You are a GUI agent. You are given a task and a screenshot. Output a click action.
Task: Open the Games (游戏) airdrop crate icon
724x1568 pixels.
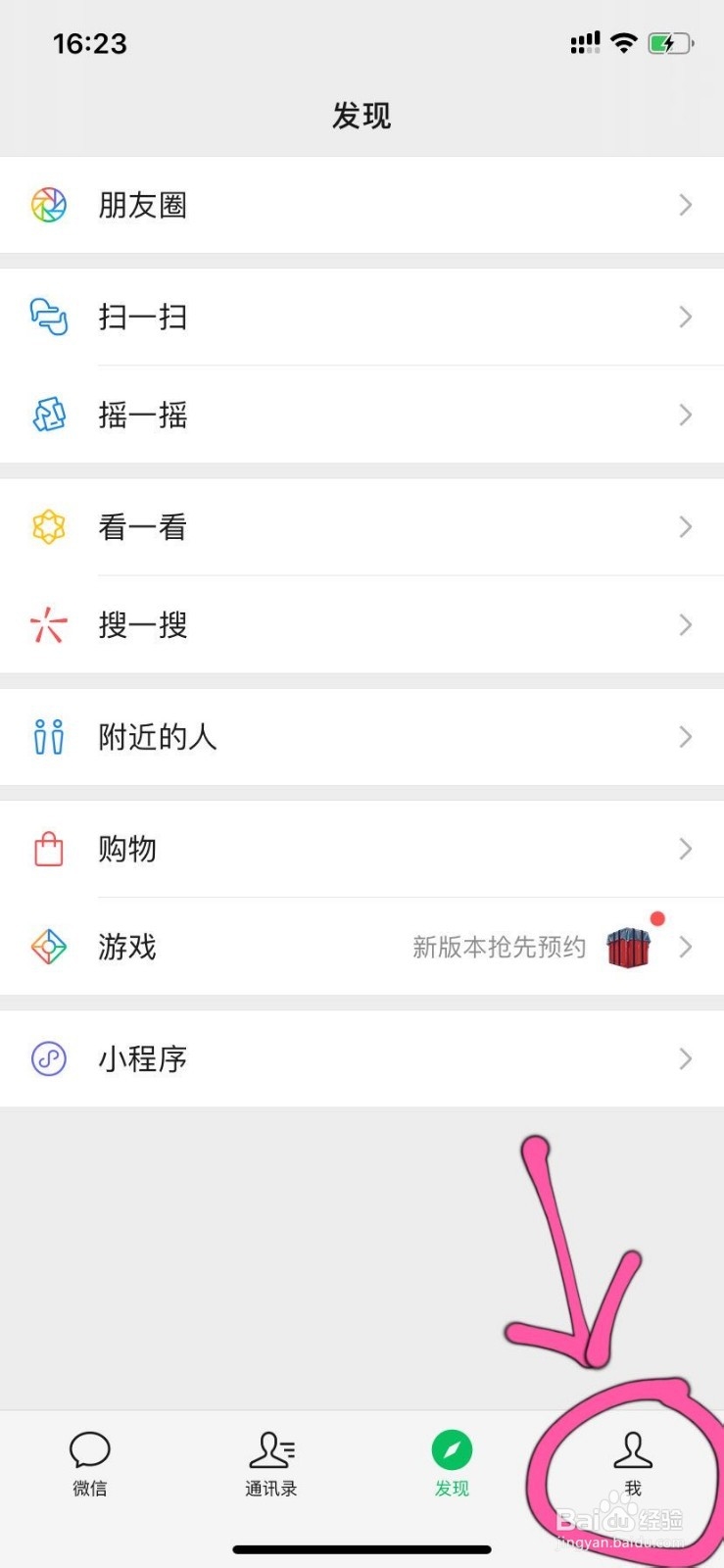point(628,947)
